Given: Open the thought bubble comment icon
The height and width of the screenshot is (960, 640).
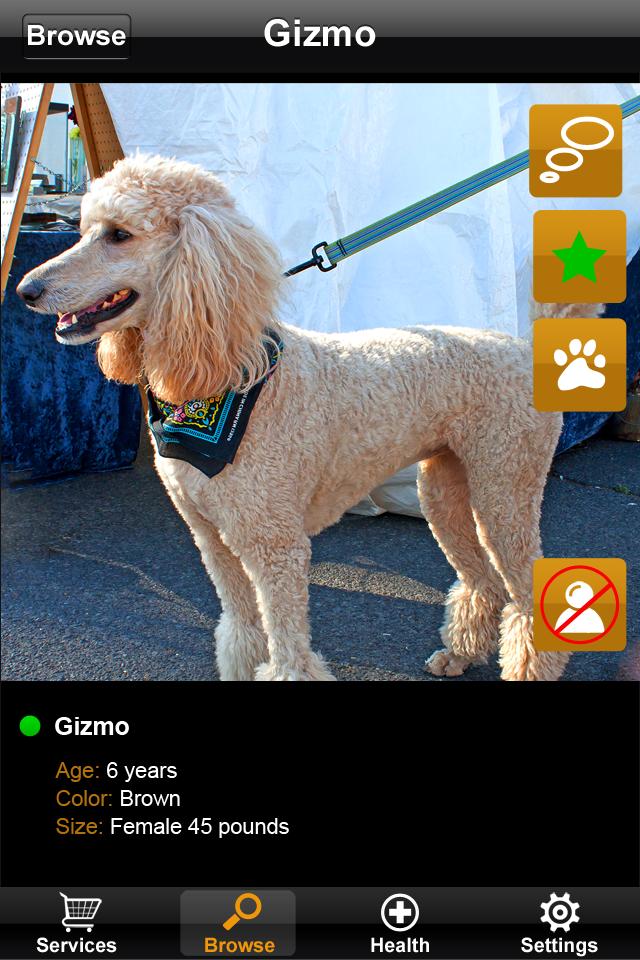Looking at the screenshot, I should 577,151.
